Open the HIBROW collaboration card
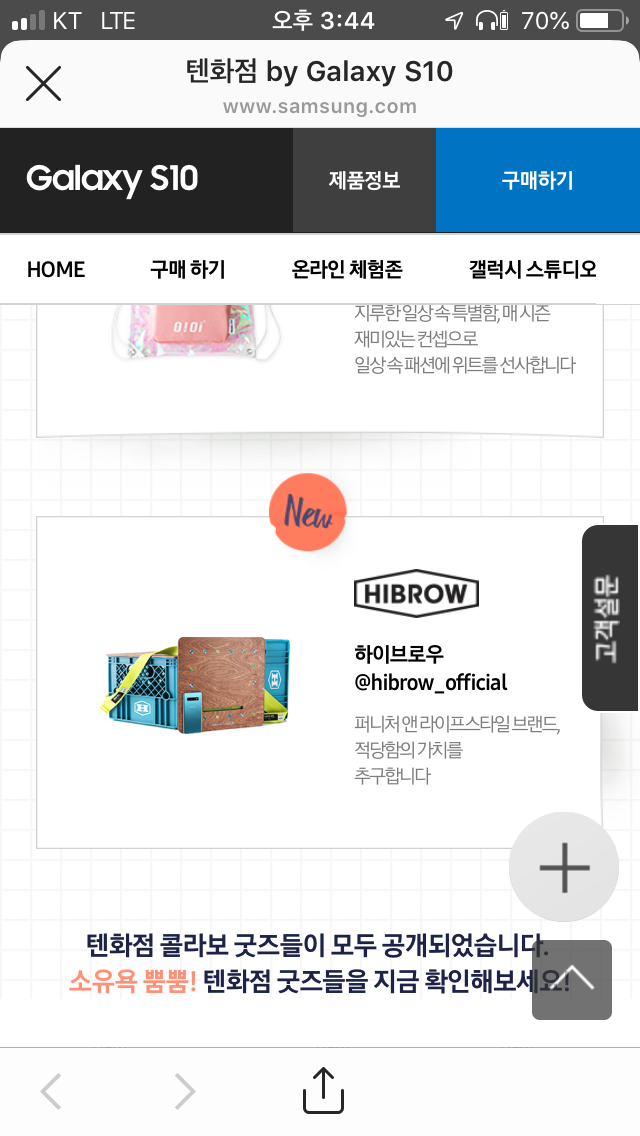This screenshot has height=1136, width=640. pos(320,682)
